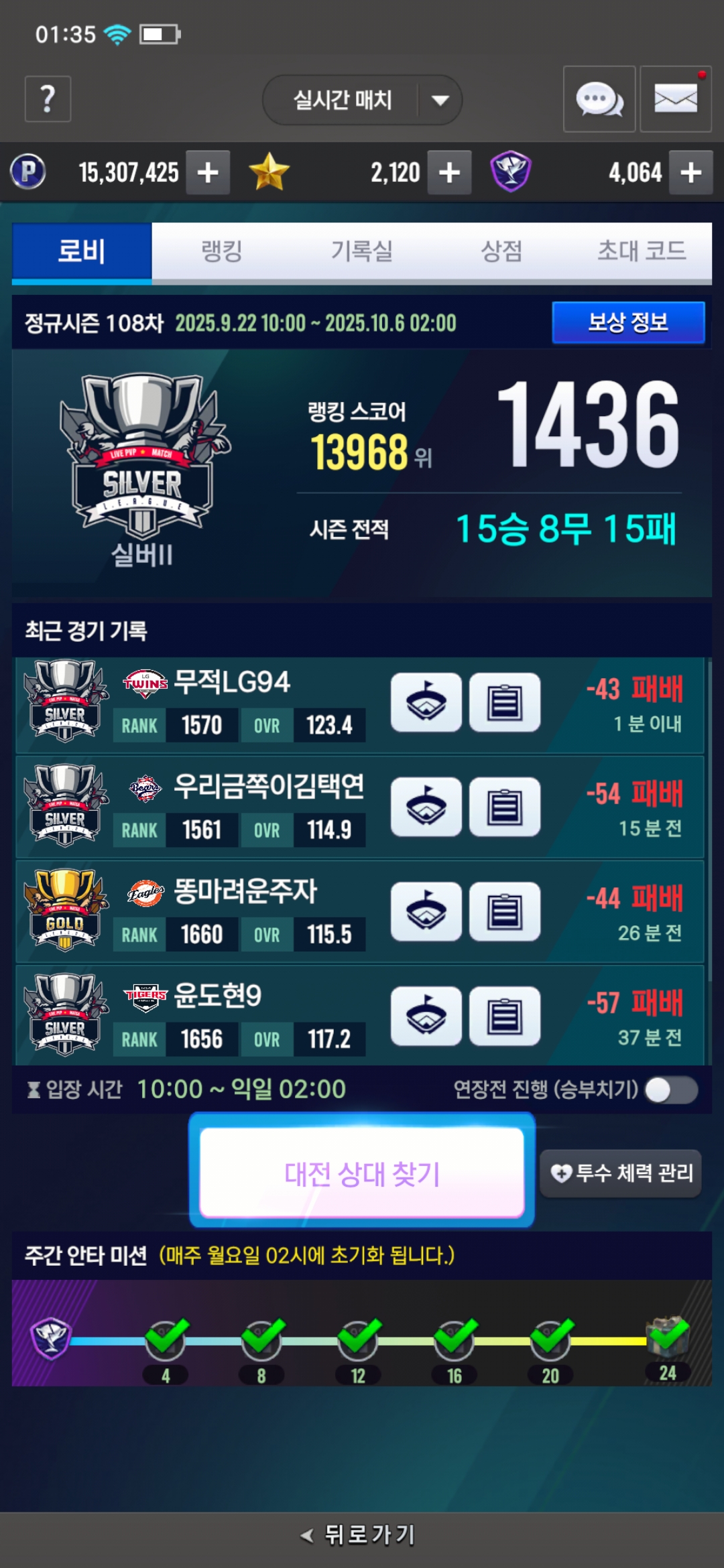Add trophy currency using the plus button
The width and height of the screenshot is (724, 1568).
pos(690,173)
